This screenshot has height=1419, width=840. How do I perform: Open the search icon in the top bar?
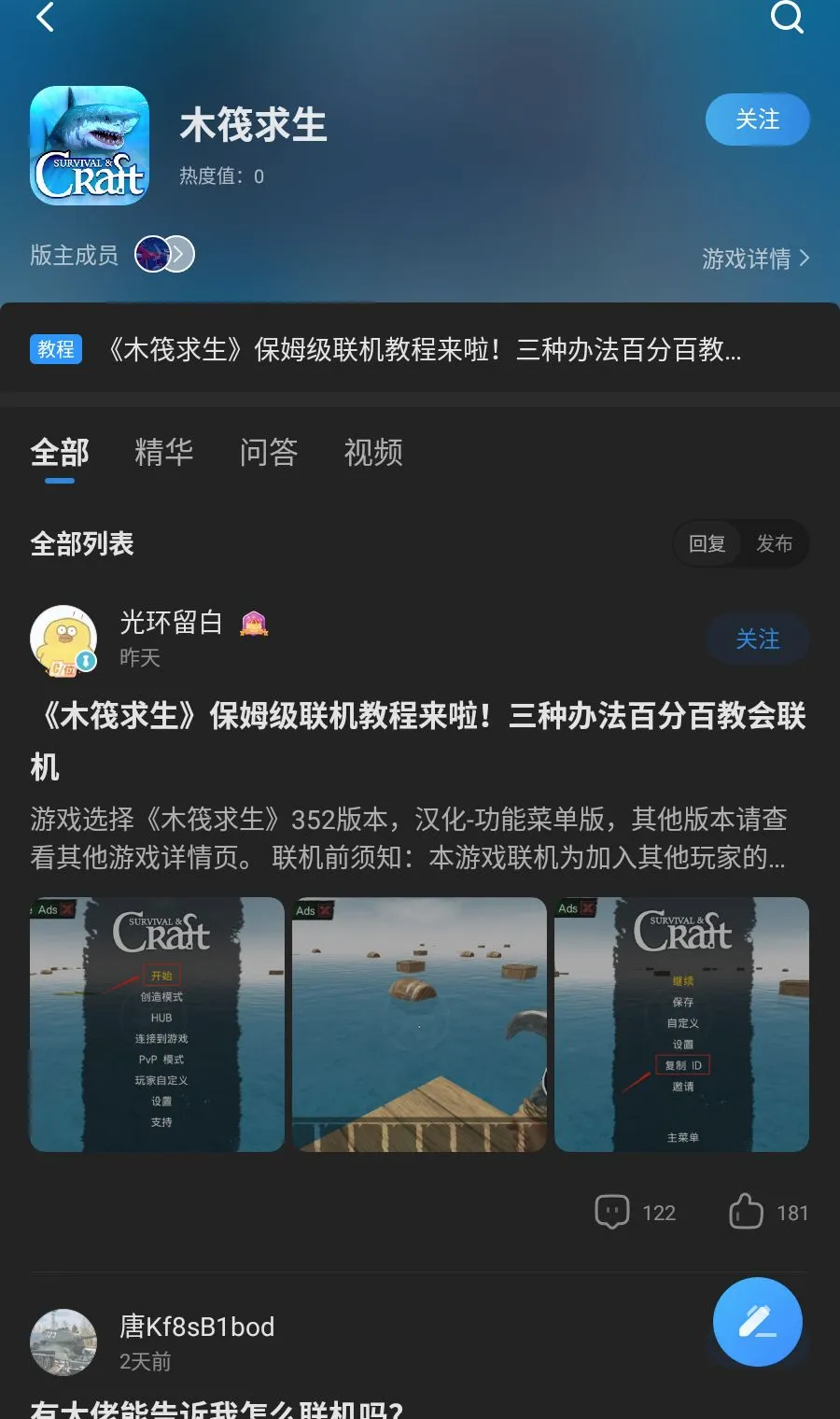click(787, 16)
